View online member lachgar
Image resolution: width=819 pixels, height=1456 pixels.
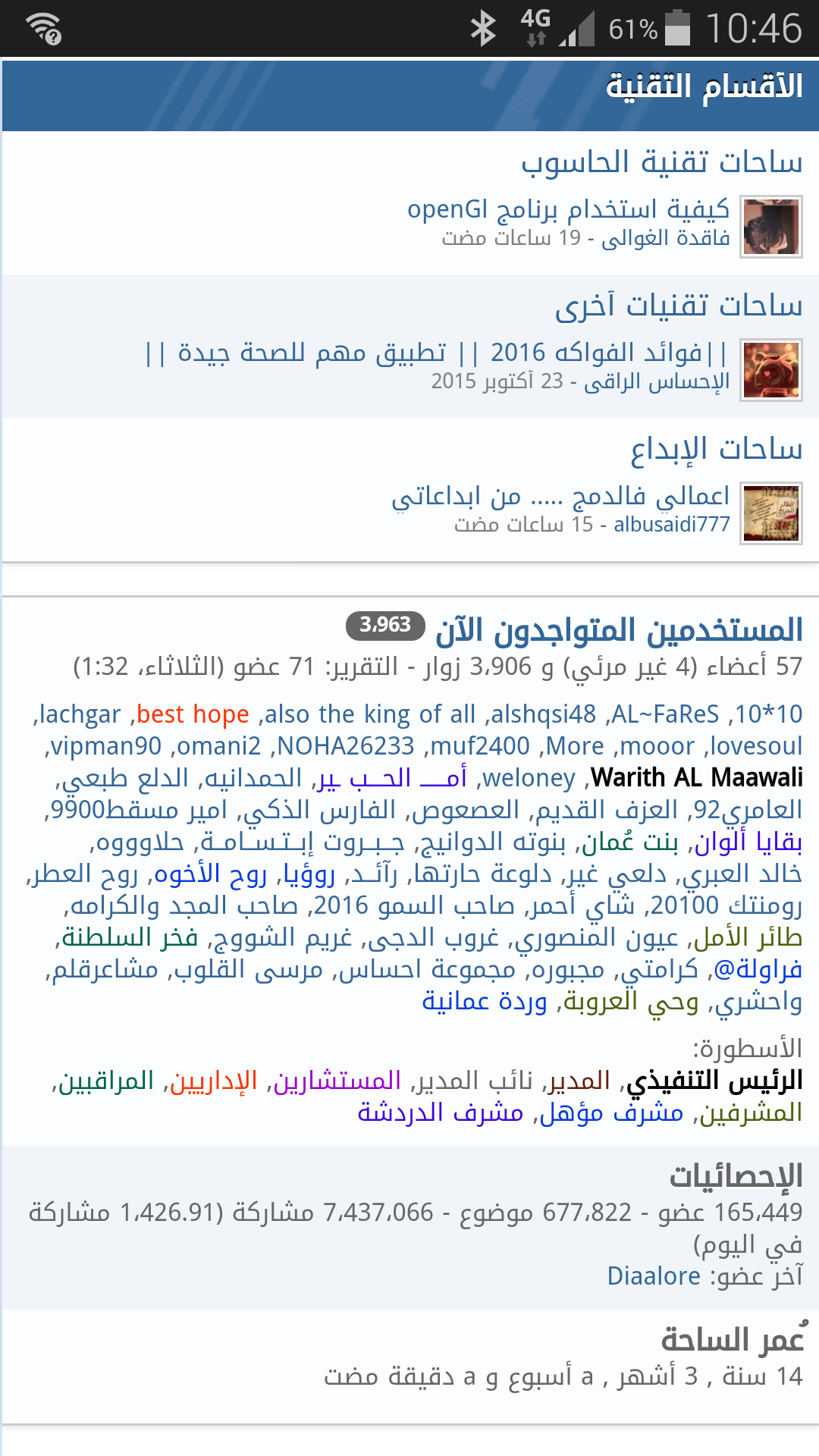tap(80, 714)
